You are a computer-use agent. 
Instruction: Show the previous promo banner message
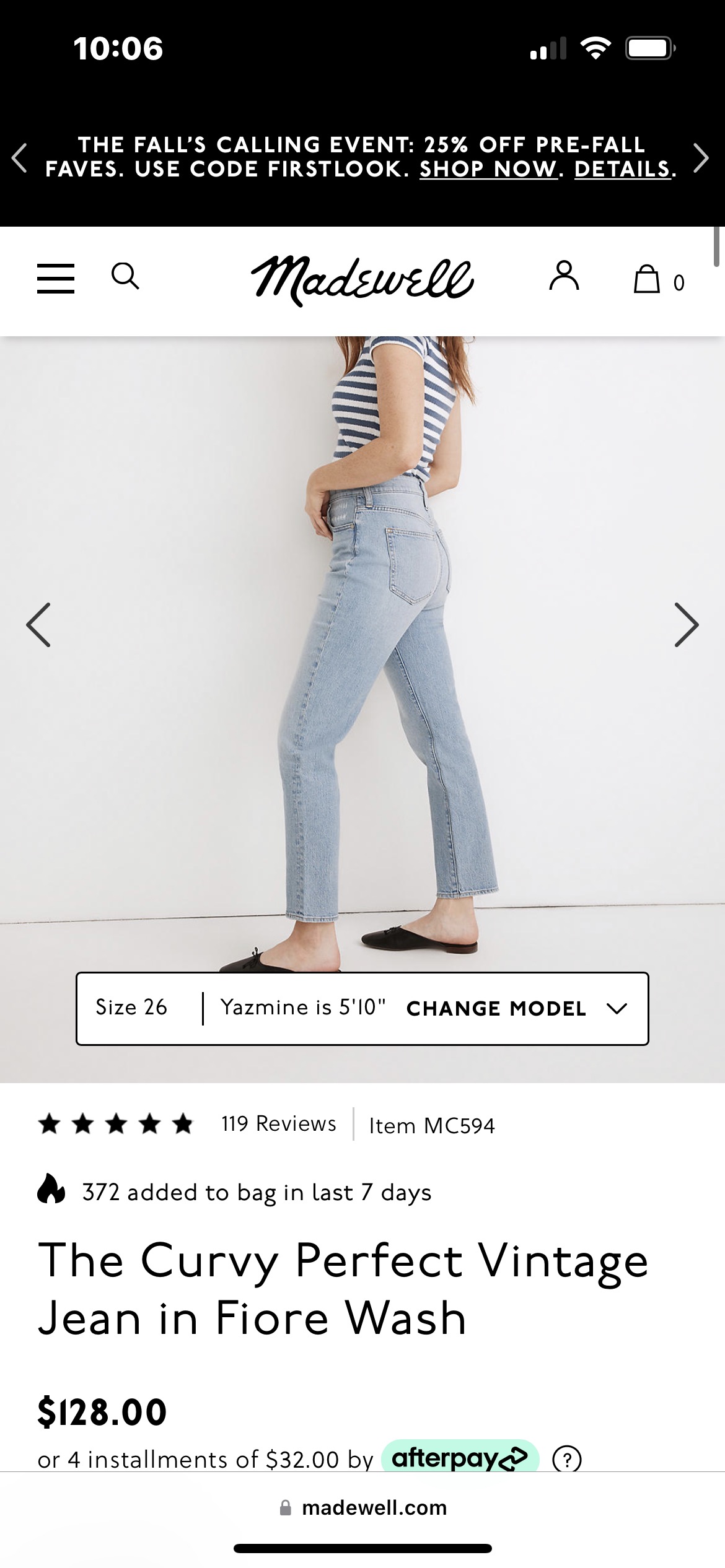click(20, 157)
